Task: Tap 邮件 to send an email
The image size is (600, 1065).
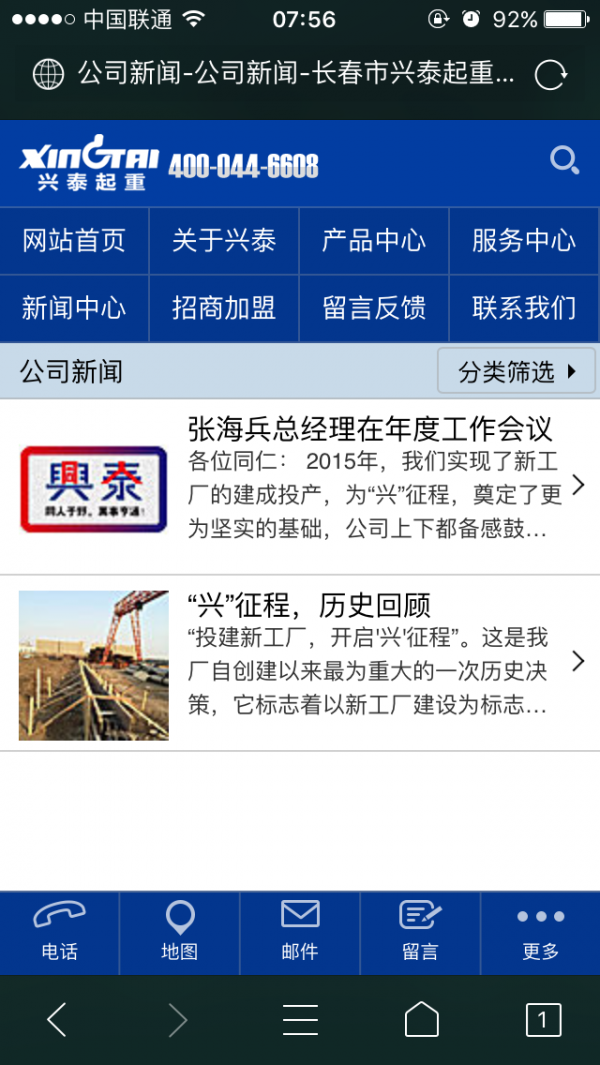Action: [x=300, y=932]
